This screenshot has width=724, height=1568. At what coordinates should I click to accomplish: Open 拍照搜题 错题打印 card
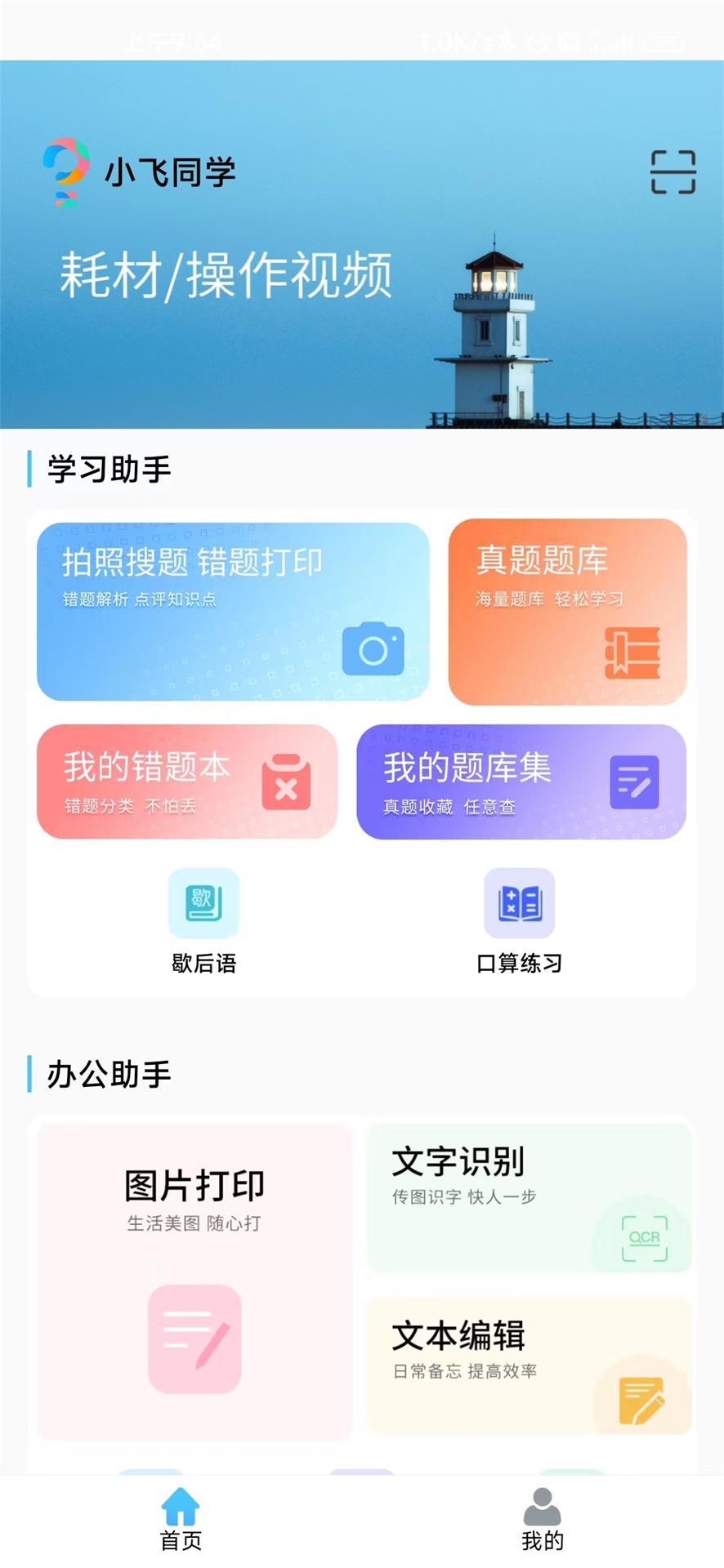(233, 612)
